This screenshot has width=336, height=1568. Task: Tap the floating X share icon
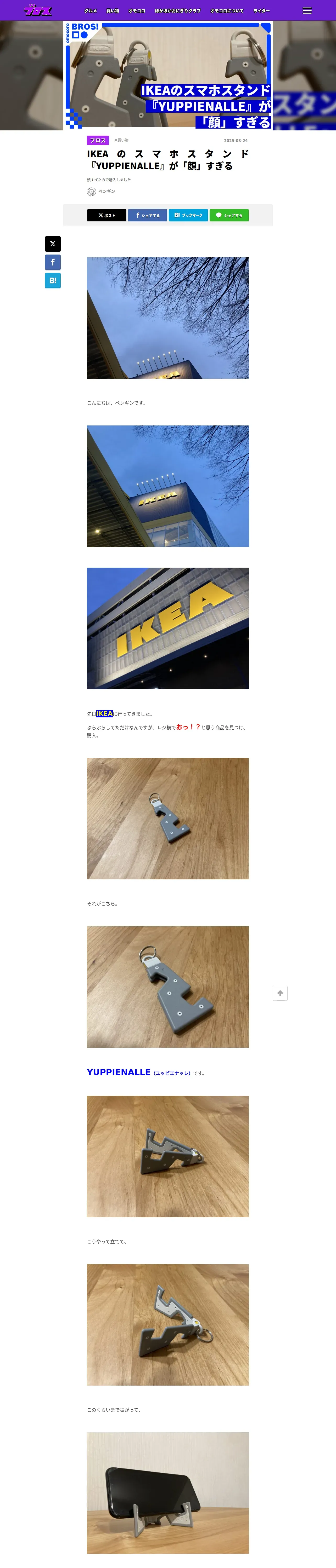tap(53, 244)
